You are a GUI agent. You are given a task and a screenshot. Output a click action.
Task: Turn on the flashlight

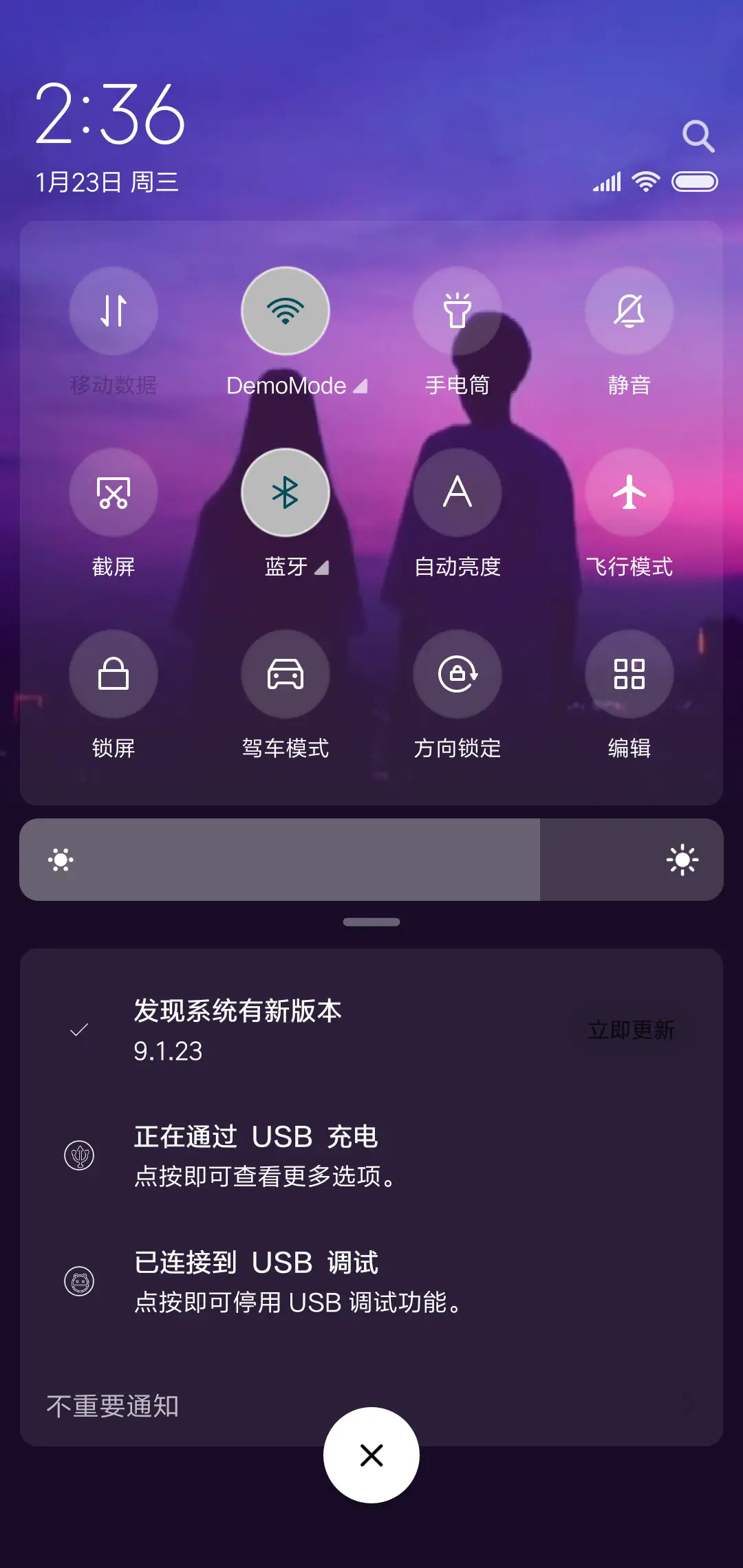coord(457,311)
